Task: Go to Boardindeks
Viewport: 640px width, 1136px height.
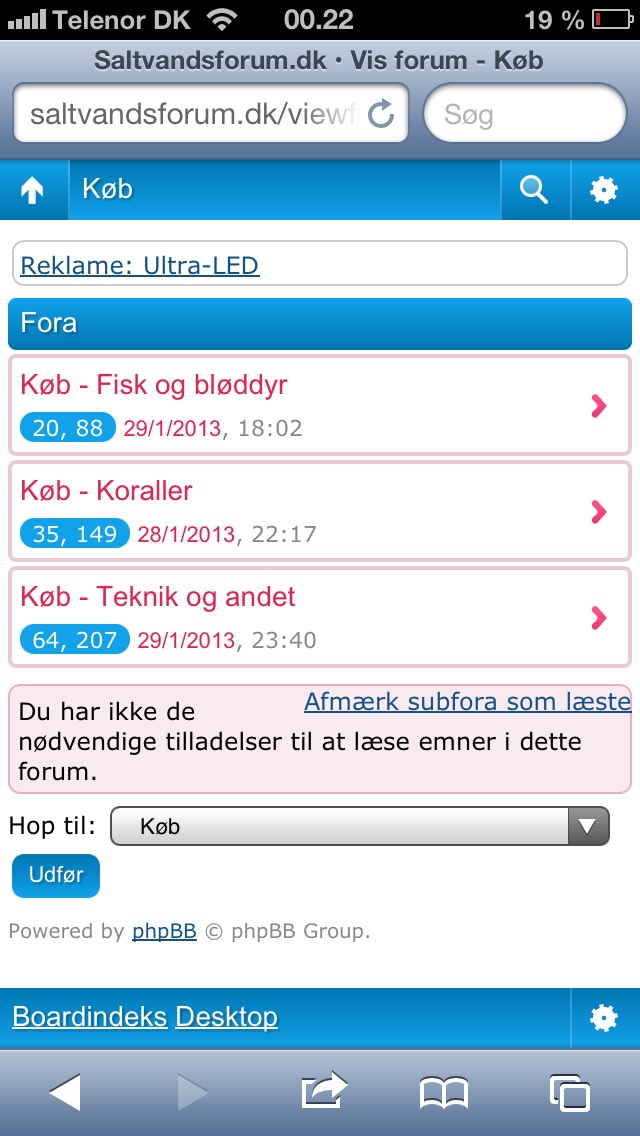Action: click(x=90, y=1018)
